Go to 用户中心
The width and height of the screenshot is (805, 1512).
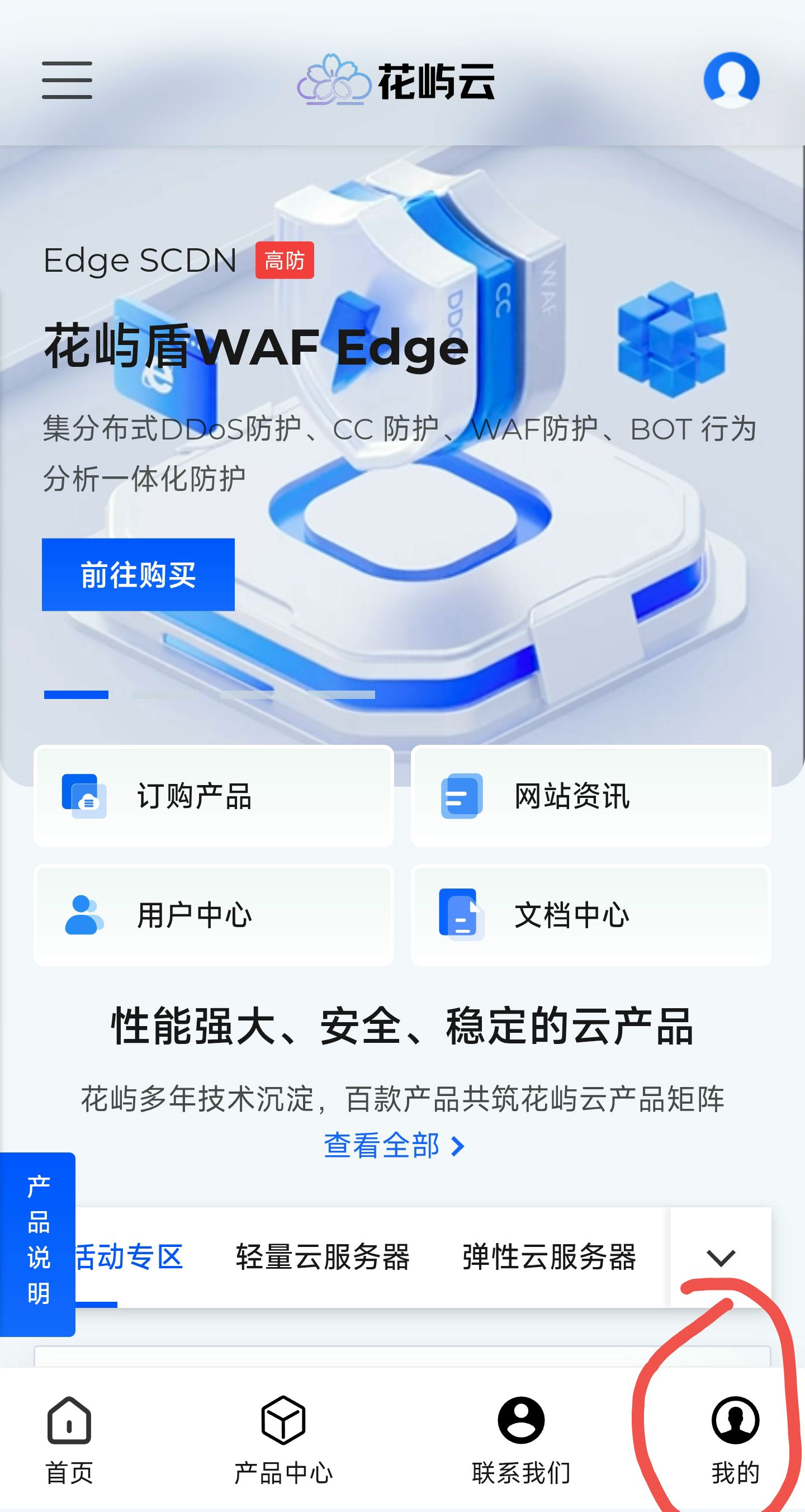pyautogui.click(x=214, y=915)
